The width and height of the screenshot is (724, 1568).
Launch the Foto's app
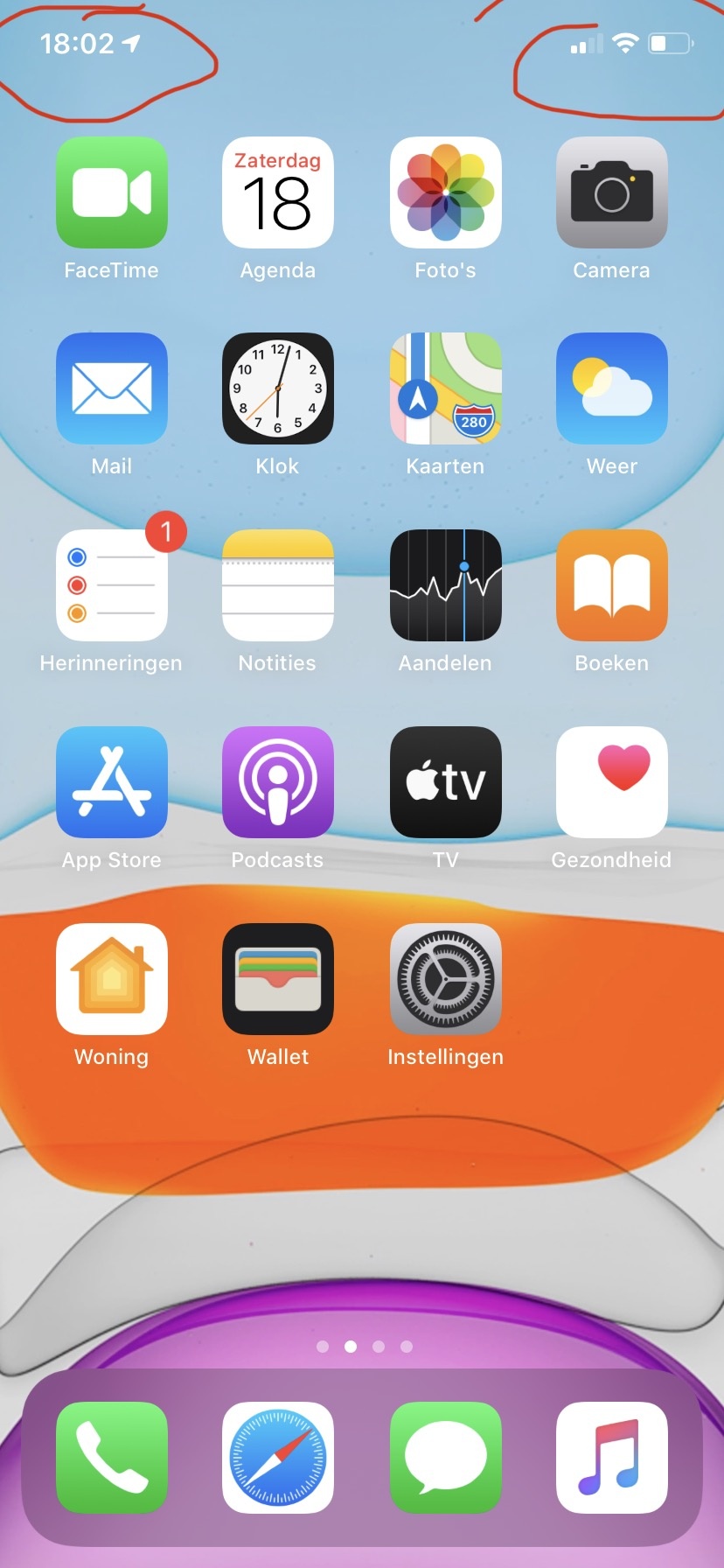pos(445,192)
